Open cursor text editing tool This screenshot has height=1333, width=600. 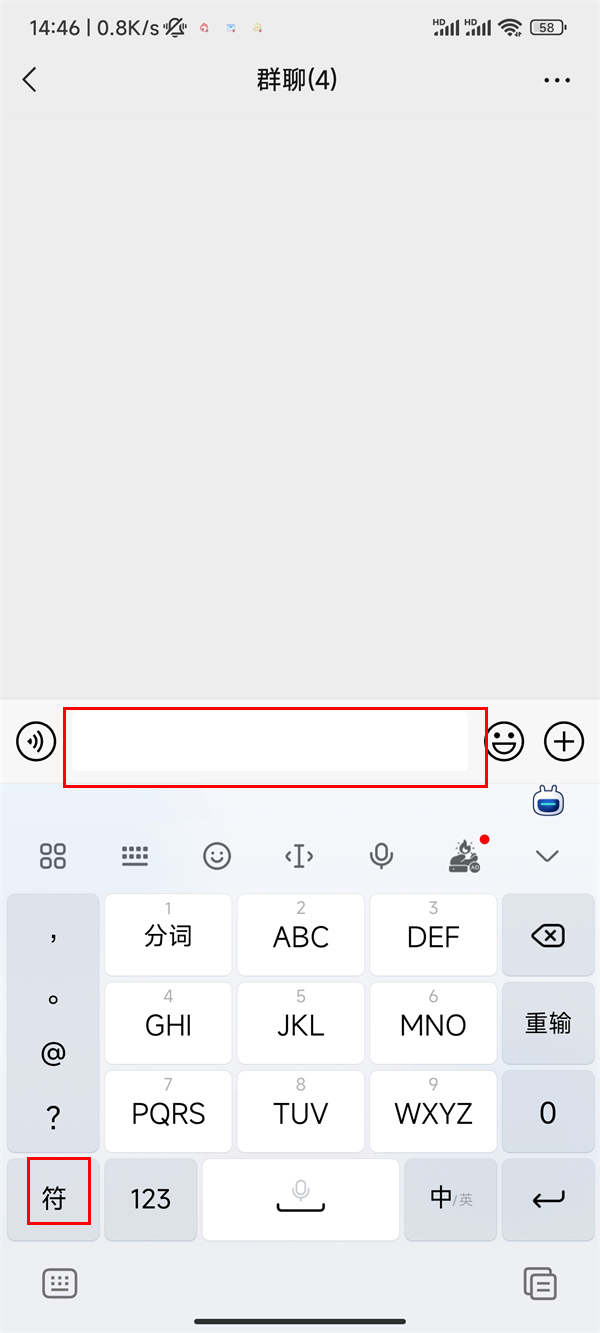pyautogui.click(x=299, y=856)
